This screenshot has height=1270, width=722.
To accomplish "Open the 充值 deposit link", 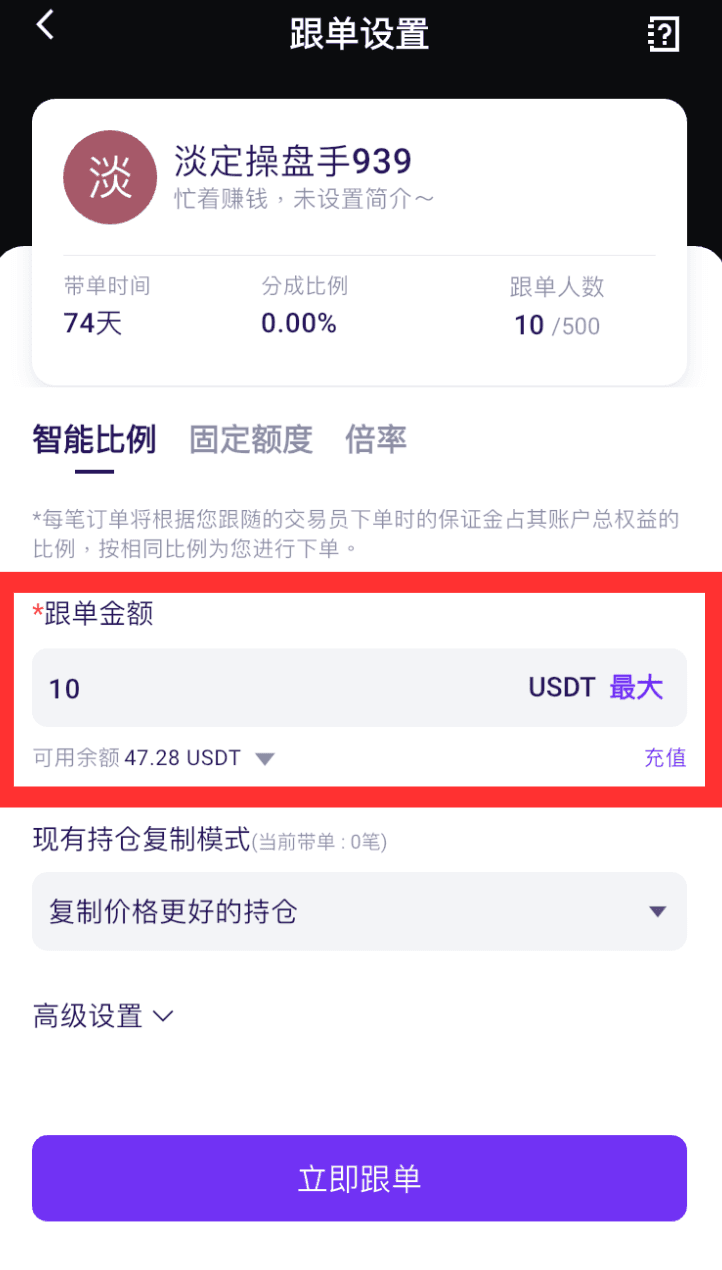I will click(665, 758).
